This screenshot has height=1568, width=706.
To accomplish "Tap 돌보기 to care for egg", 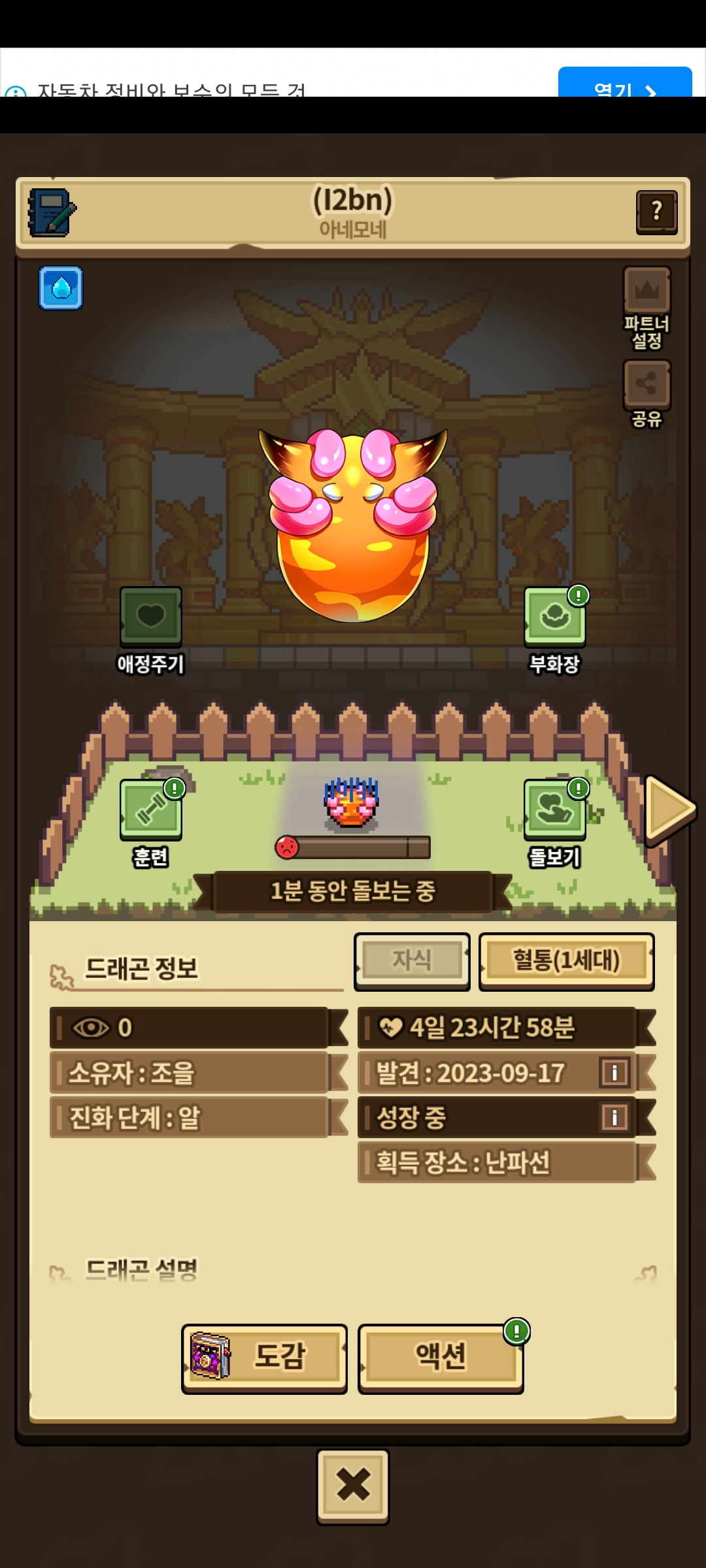I will point(554,810).
